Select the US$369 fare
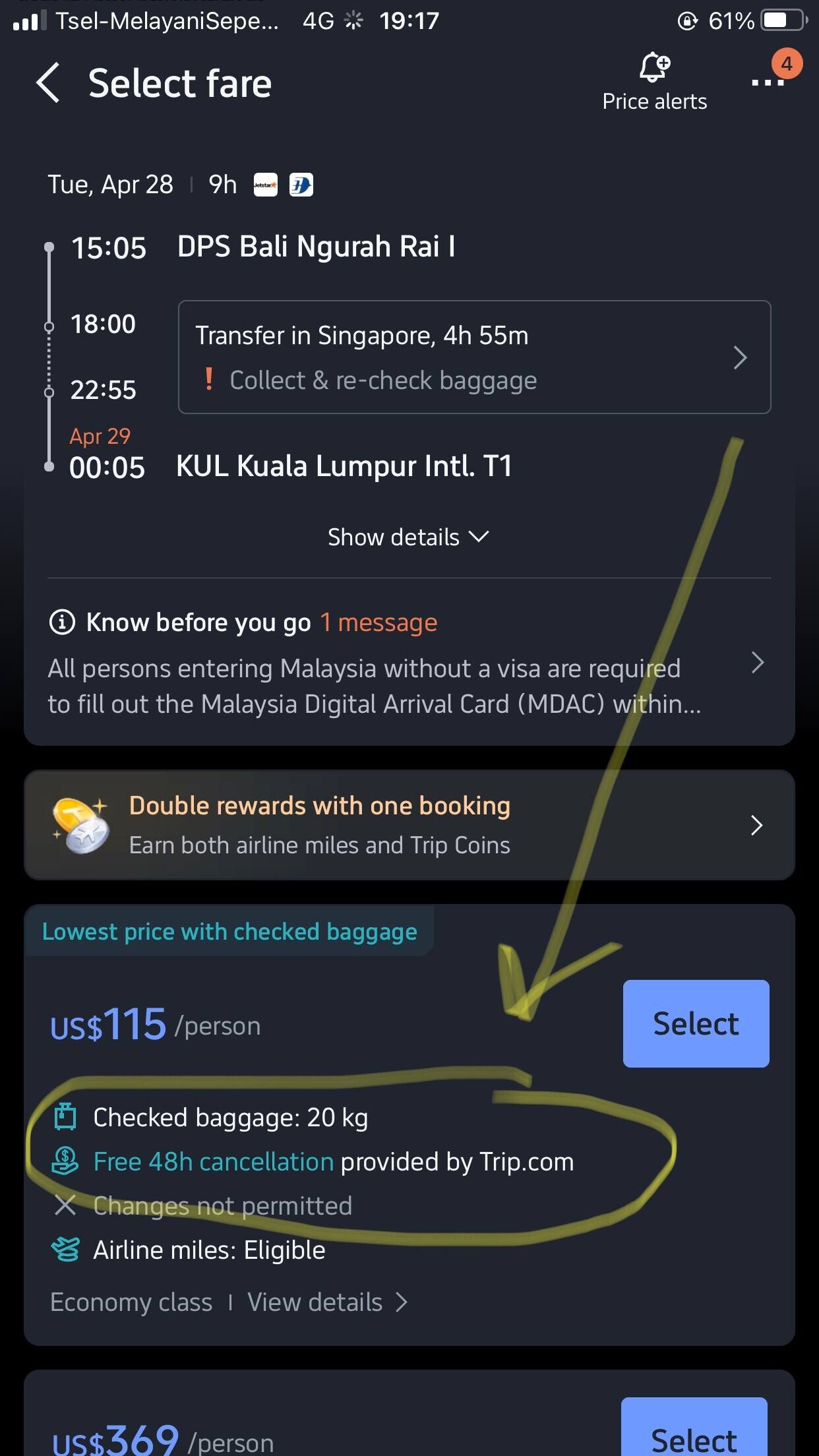 [x=694, y=1438]
